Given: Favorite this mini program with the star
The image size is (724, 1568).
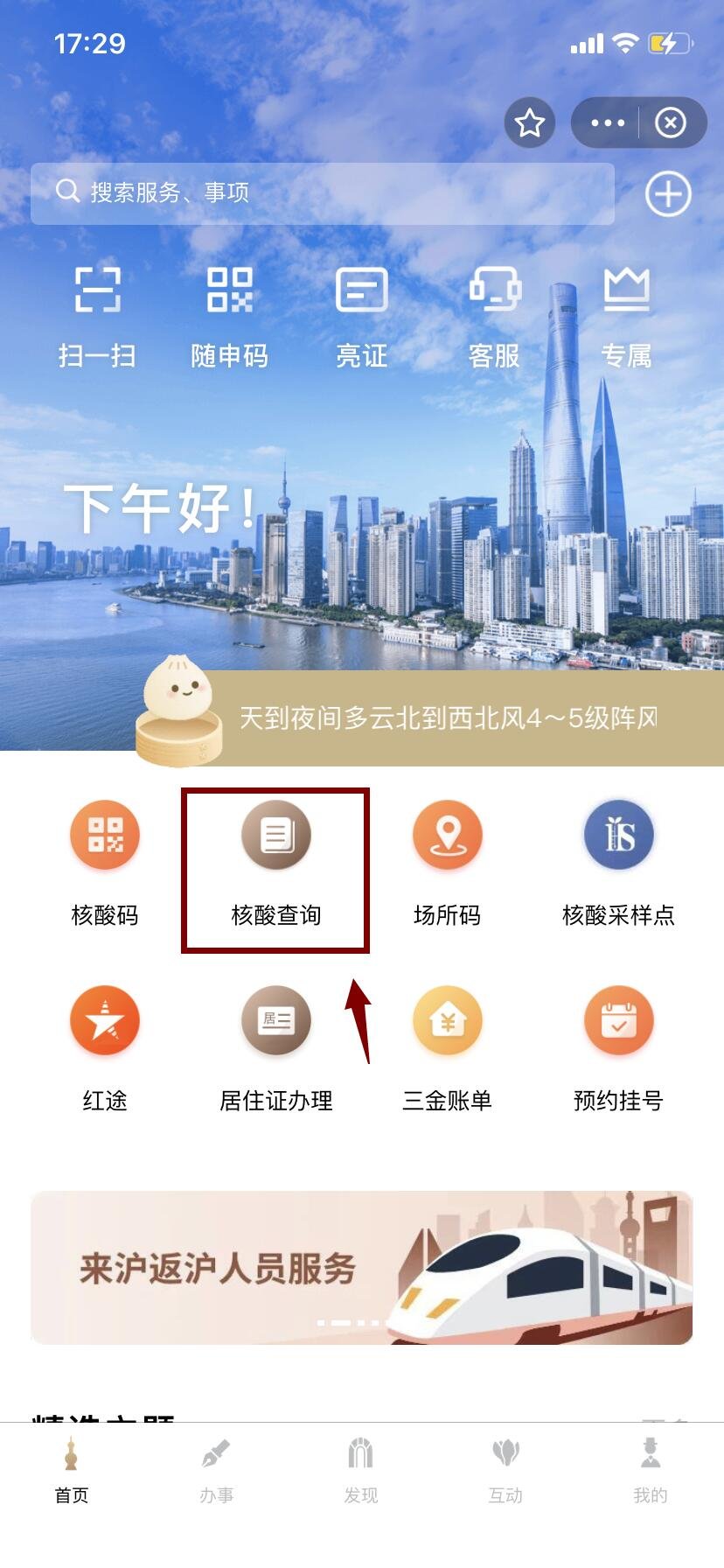Looking at the screenshot, I should click(530, 123).
